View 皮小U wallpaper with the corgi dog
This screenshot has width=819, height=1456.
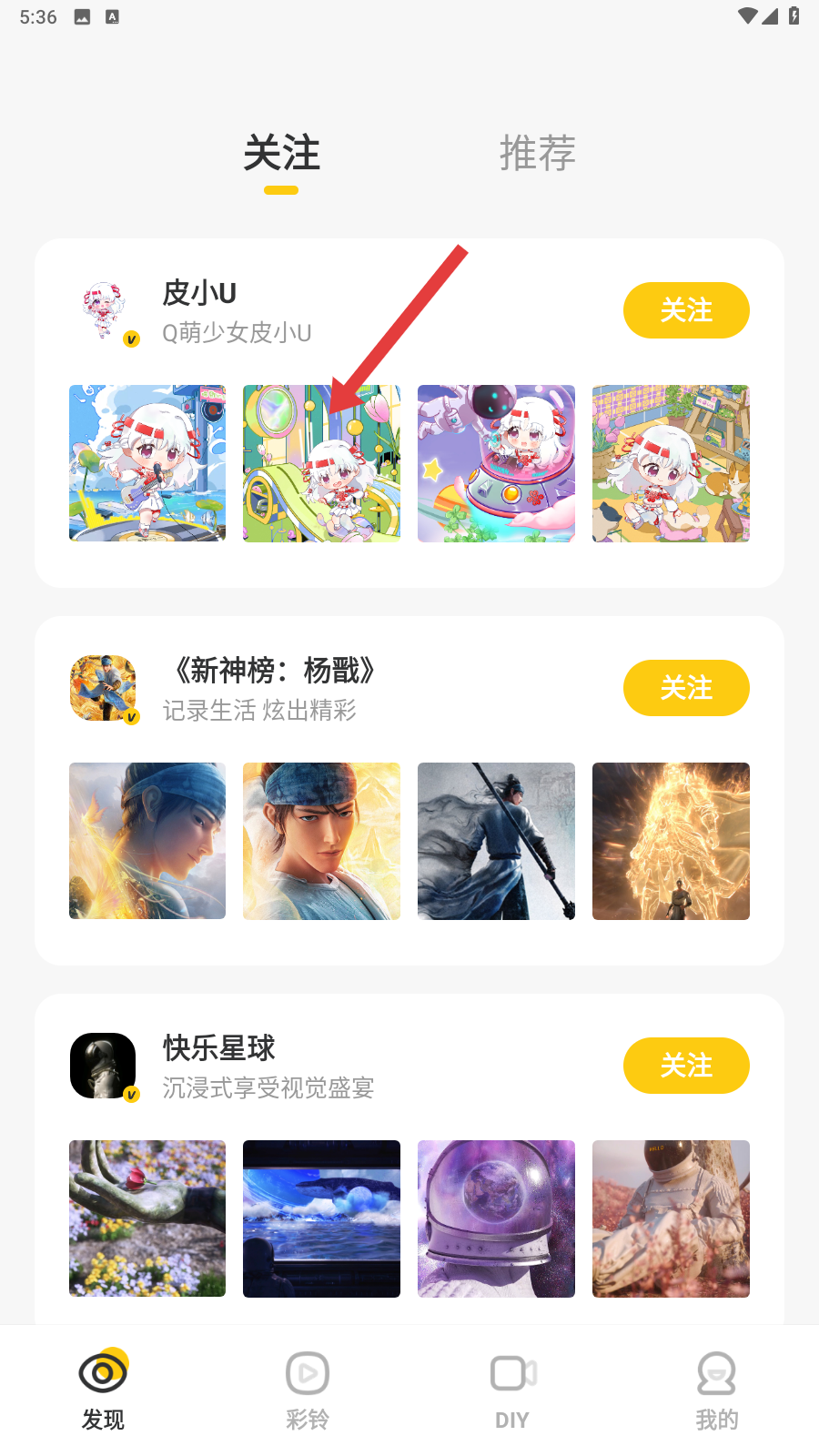pos(671,463)
